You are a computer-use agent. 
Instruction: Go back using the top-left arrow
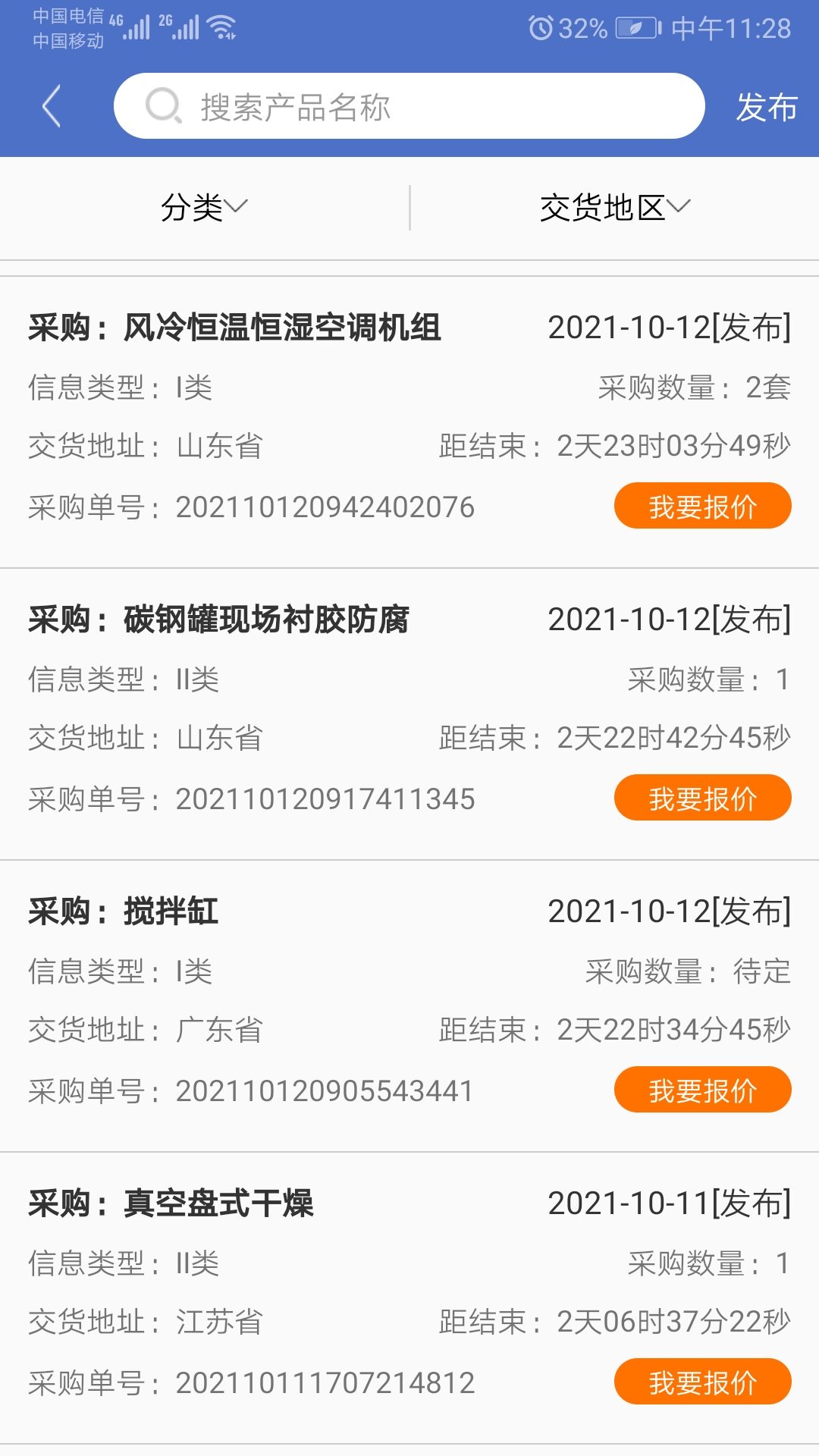point(52,106)
